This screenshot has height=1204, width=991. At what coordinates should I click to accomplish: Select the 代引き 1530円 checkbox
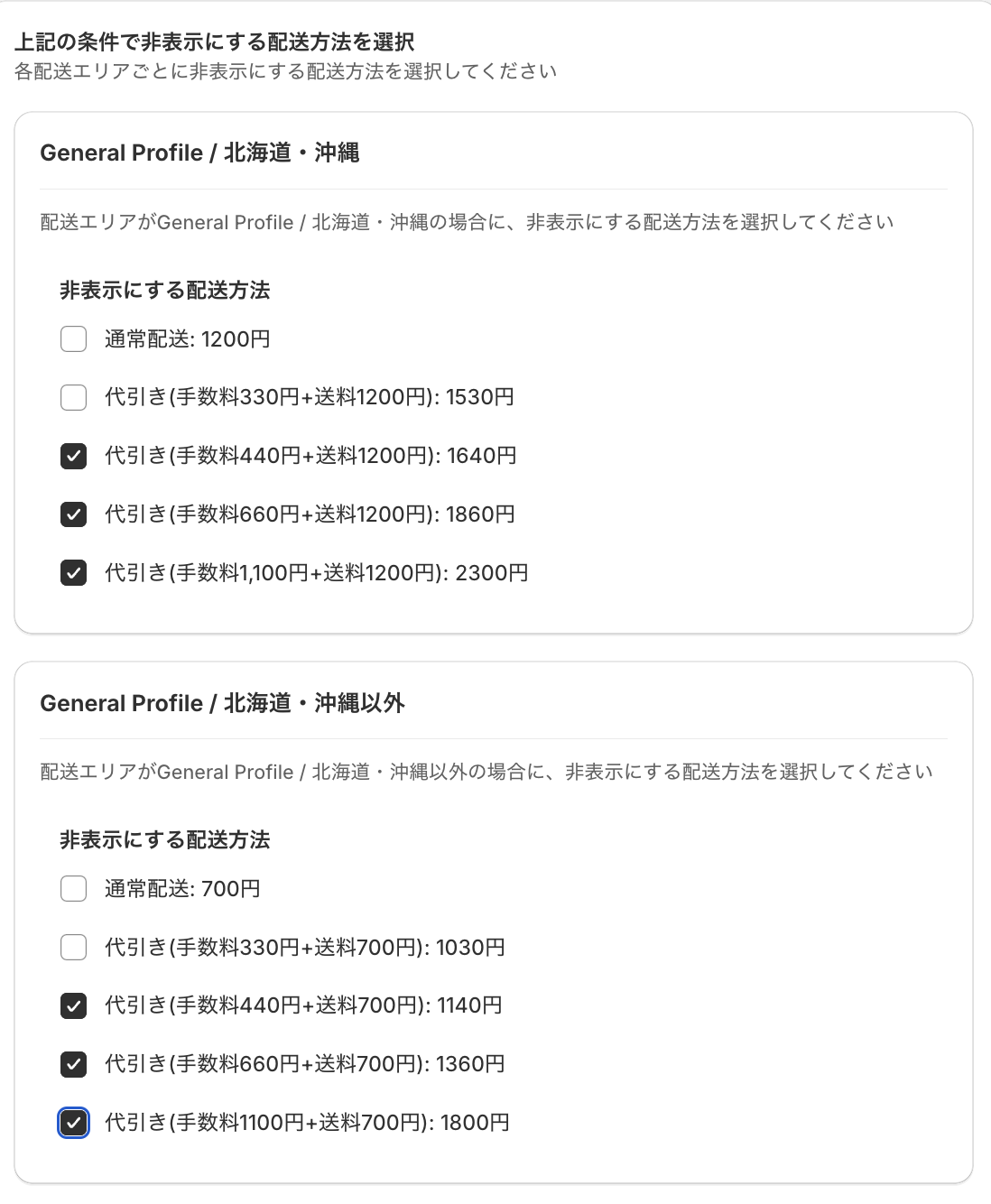click(73, 397)
